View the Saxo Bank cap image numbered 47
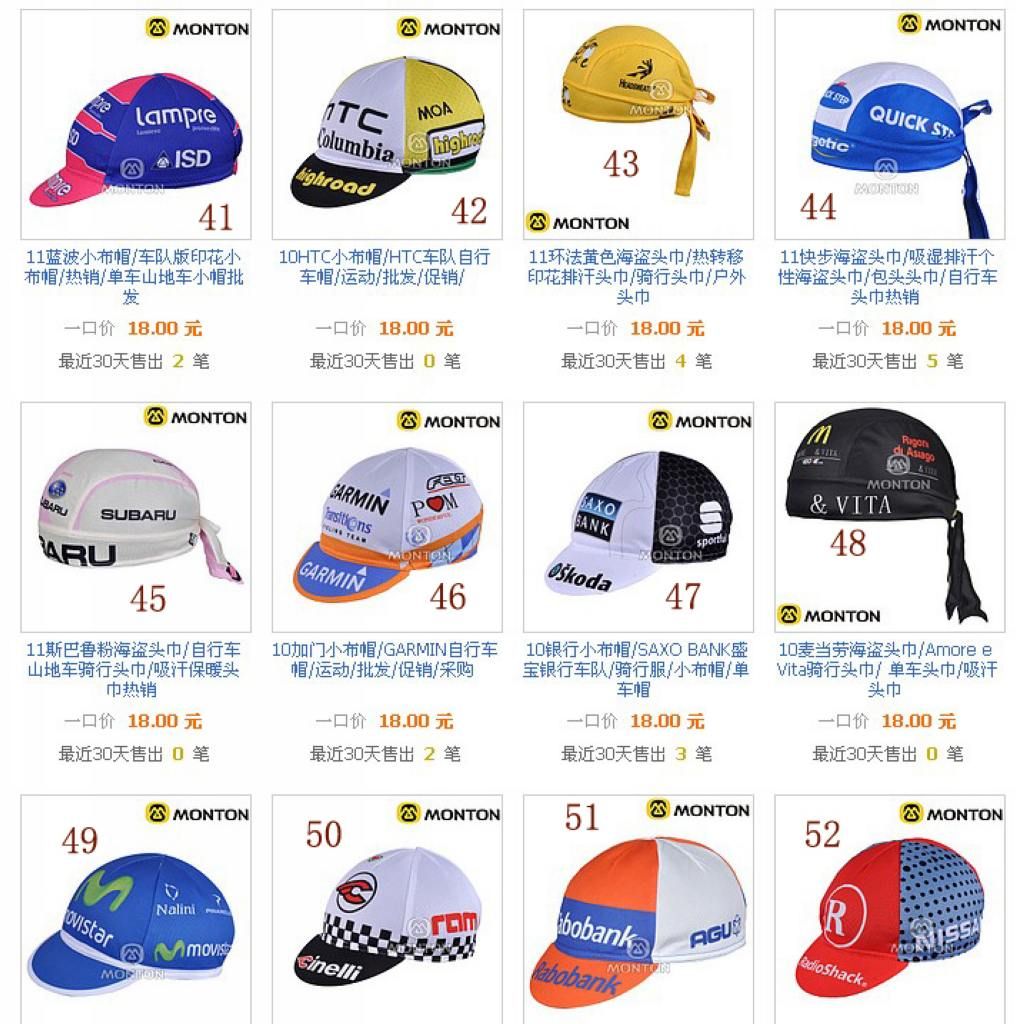This screenshot has width=1021, height=1024. 637,518
